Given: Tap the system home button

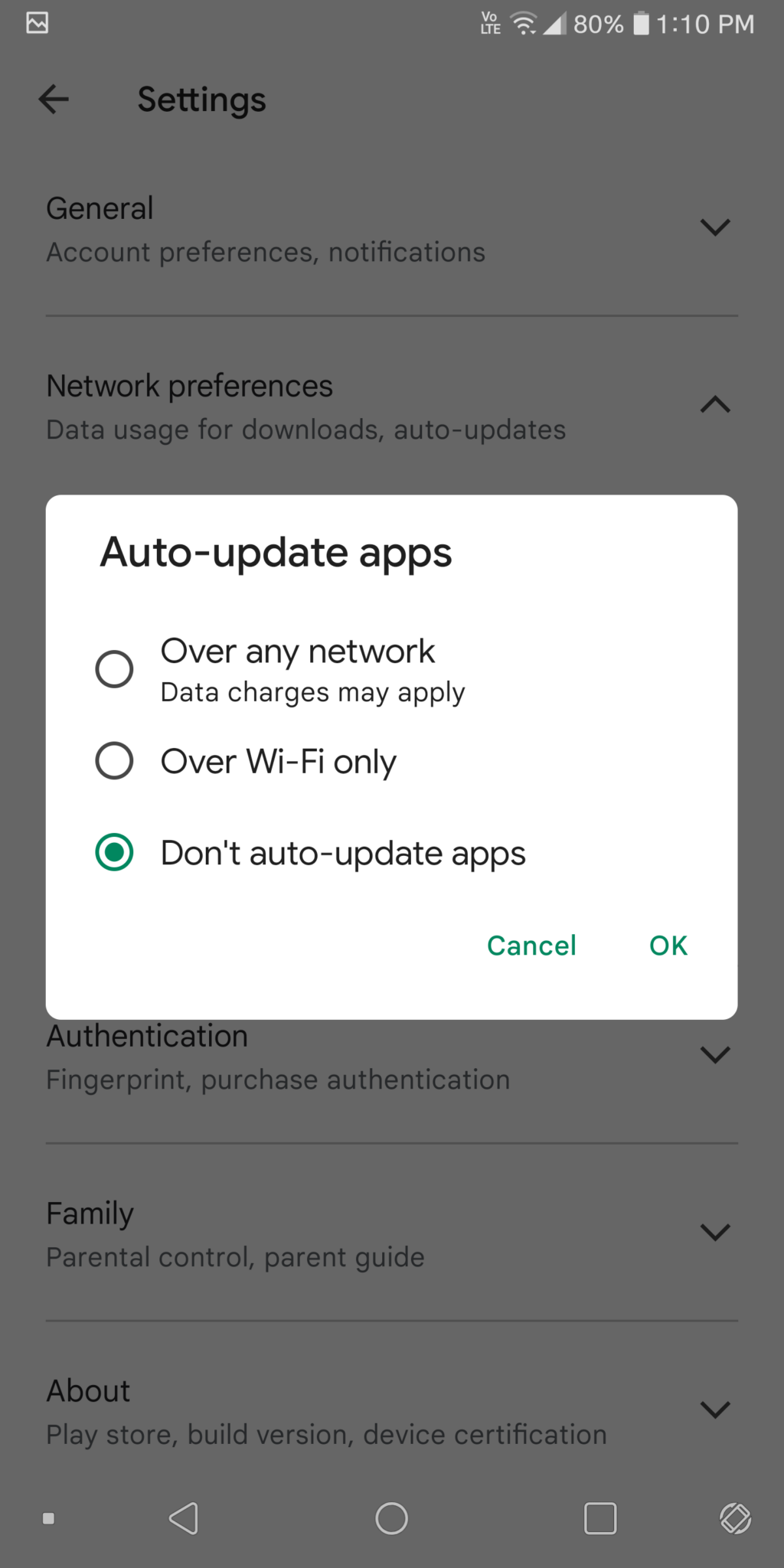Looking at the screenshot, I should point(391,1518).
